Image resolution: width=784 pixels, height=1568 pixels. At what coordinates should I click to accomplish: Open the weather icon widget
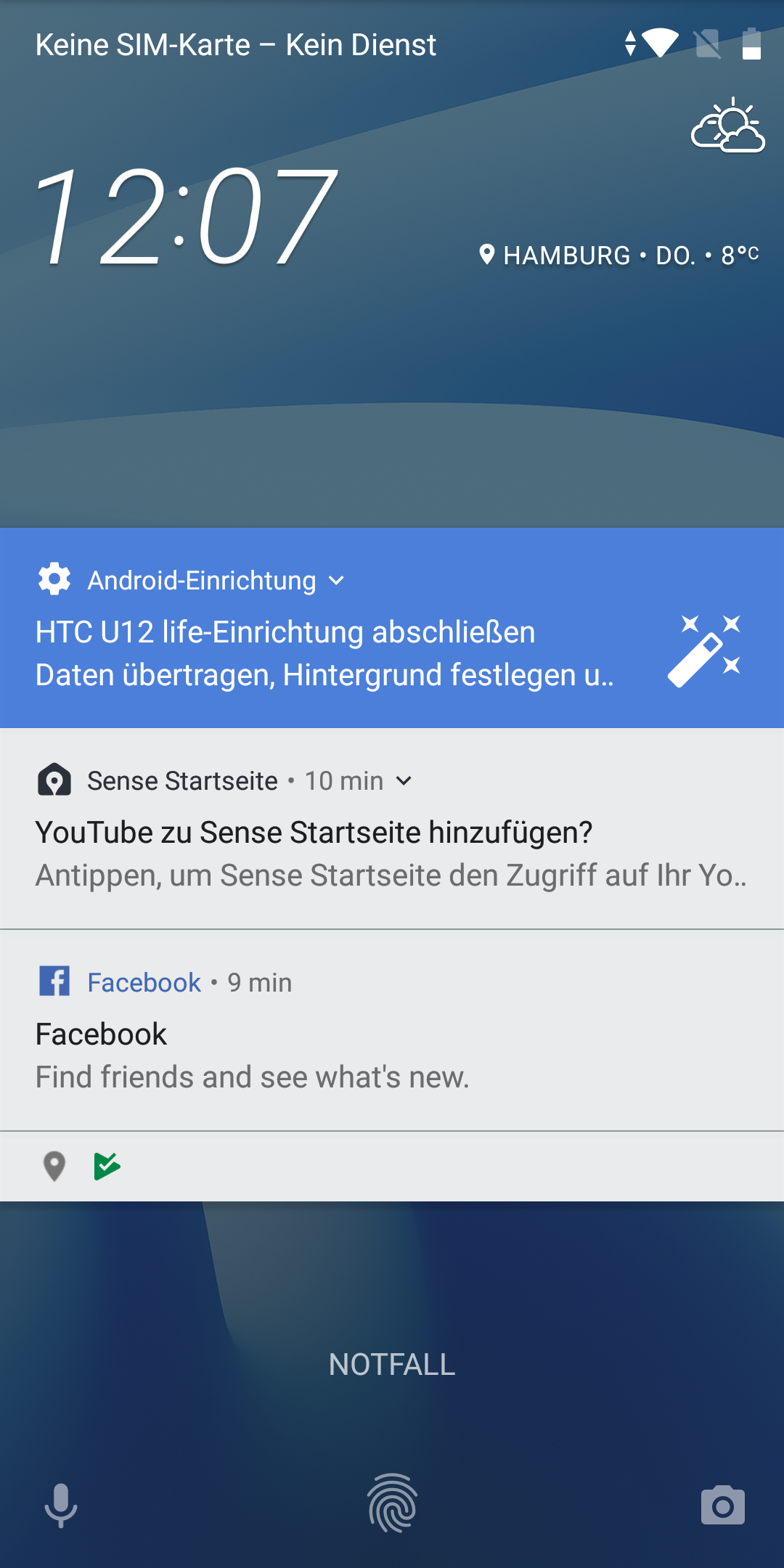[728, 126]
